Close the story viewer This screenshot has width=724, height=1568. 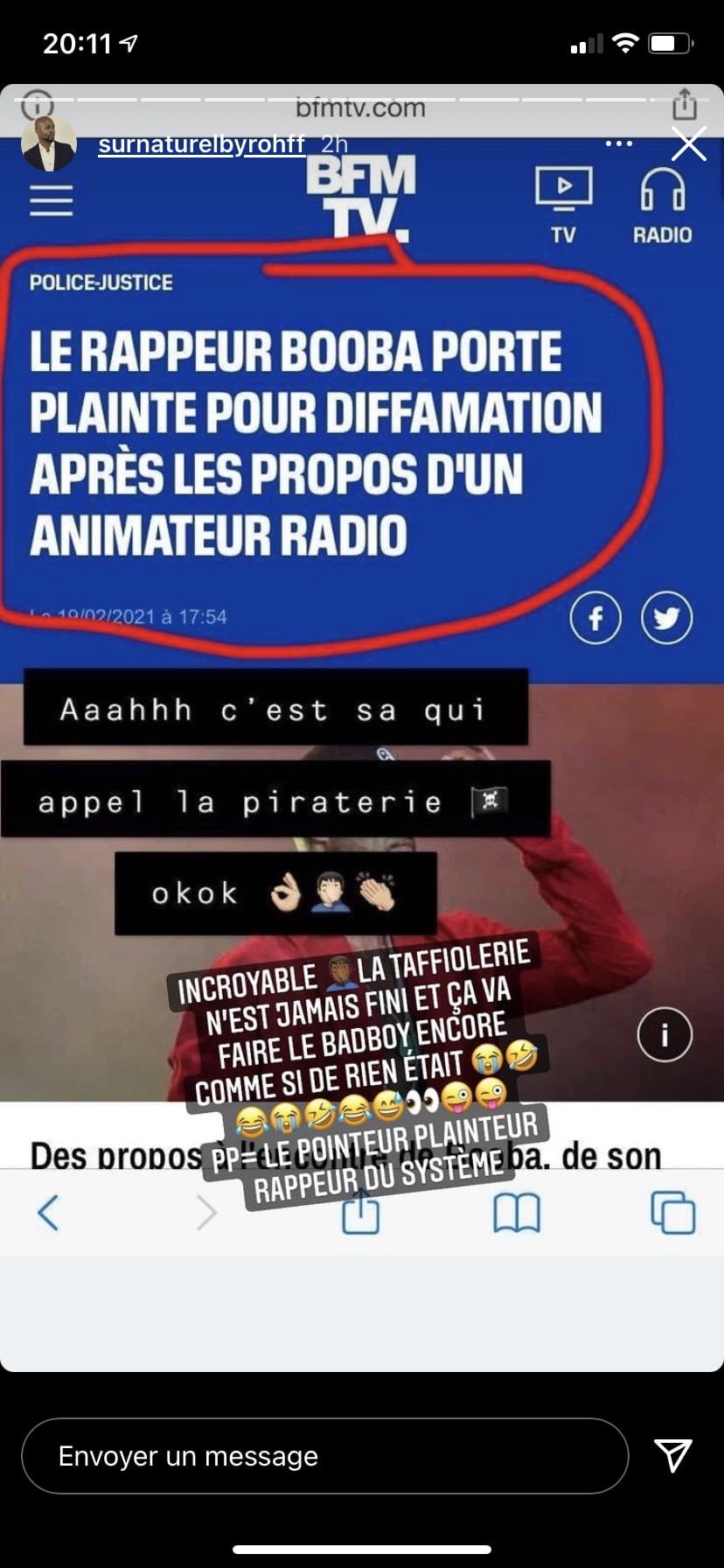tap(688, 144)
